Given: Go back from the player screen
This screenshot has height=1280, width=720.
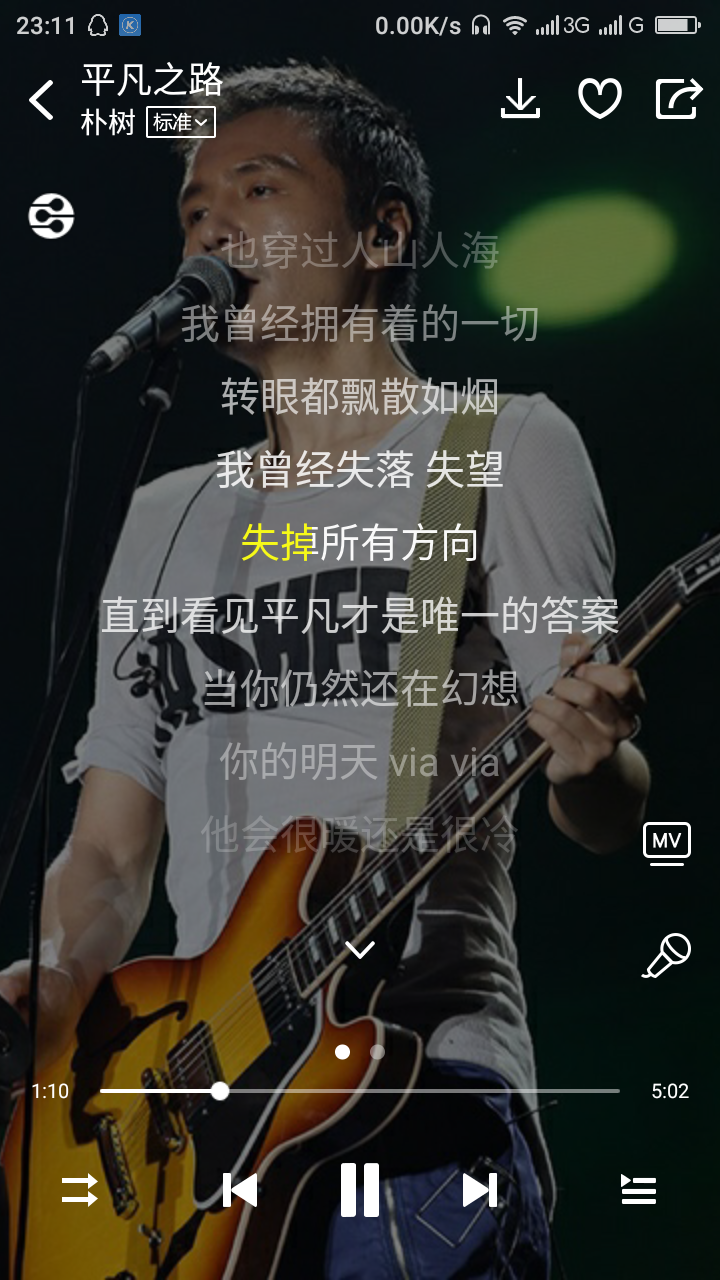Looking at the screenshot, I should 41,100.
